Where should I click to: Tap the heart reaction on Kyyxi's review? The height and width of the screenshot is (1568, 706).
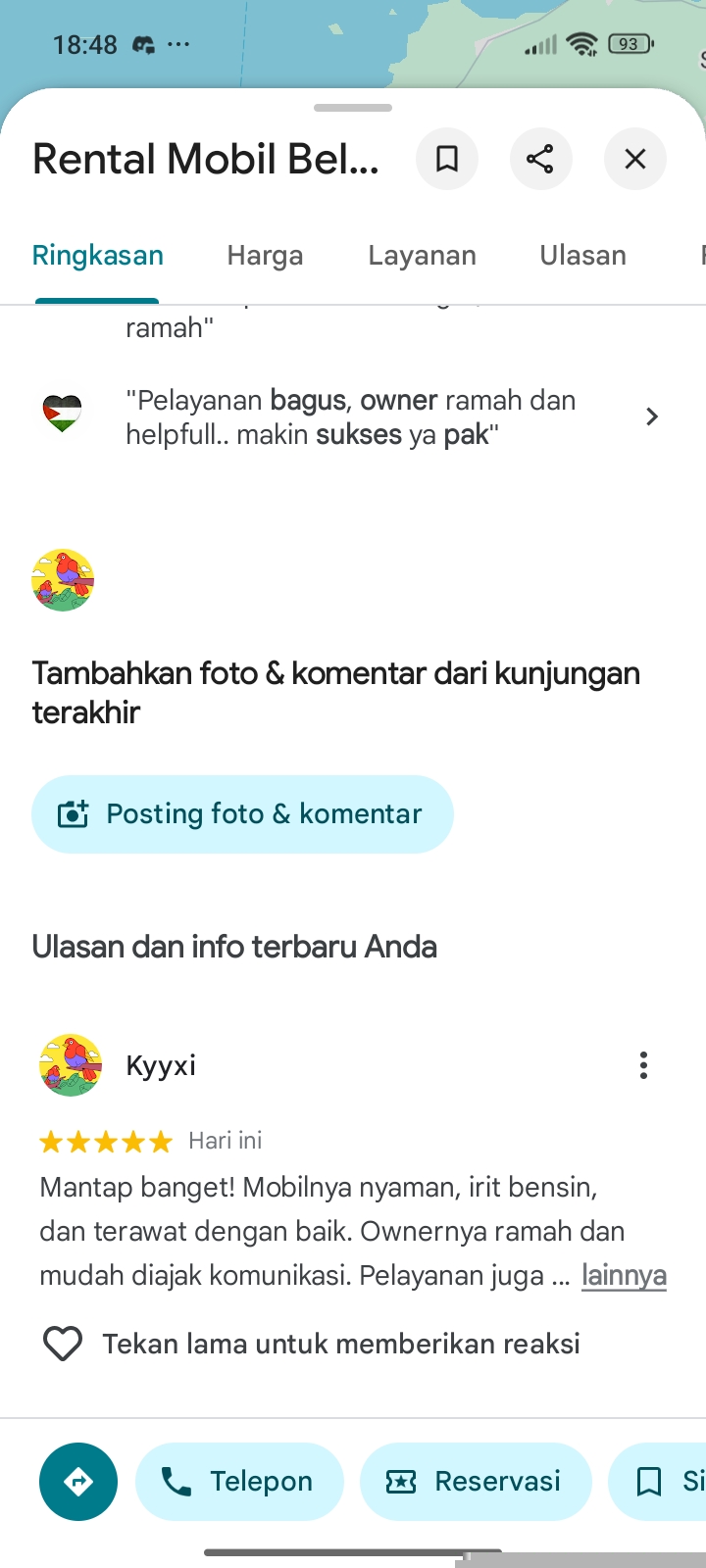click(x=63, y=1344)
